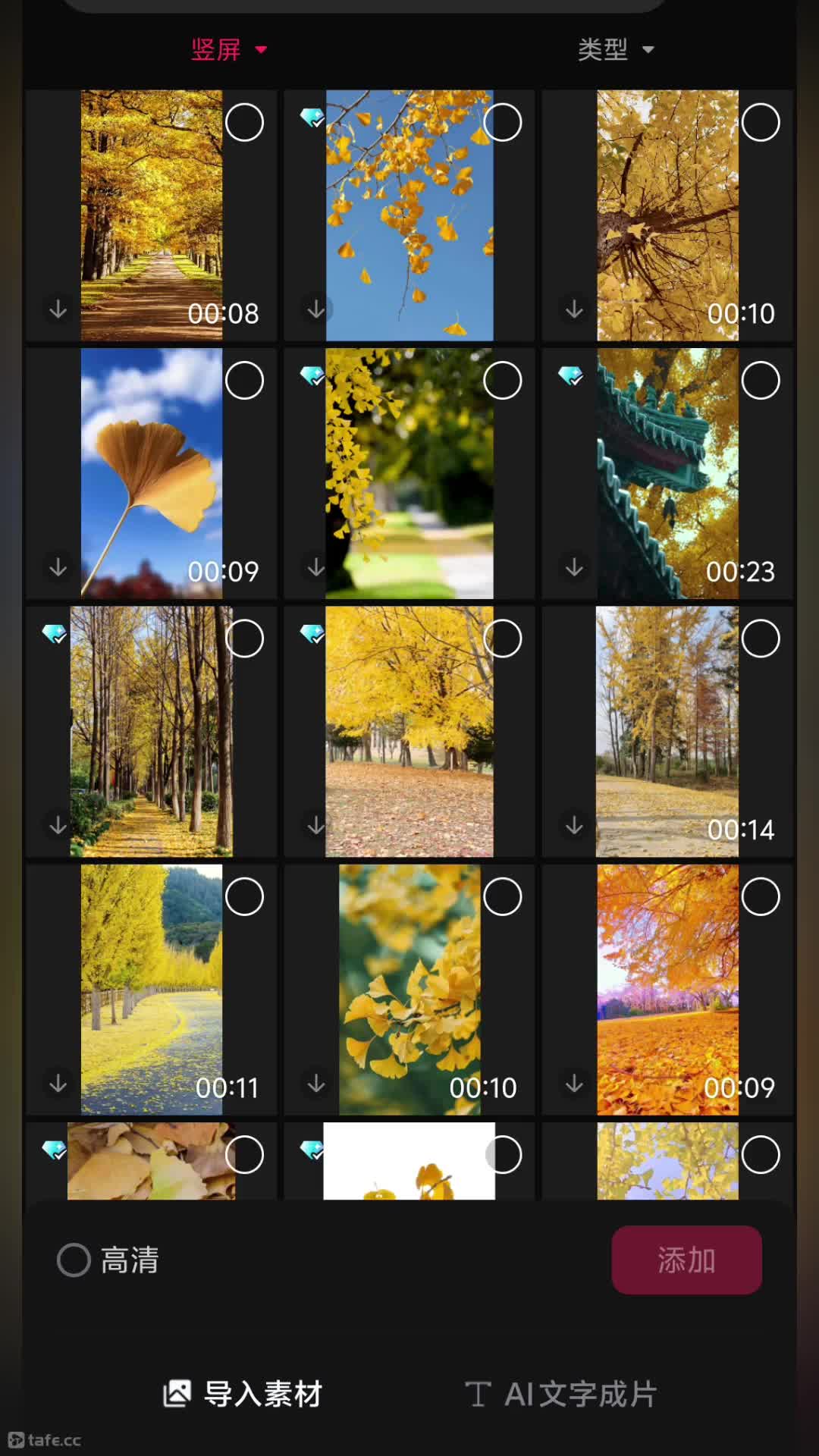Open the 类型 type filter dropdown

(x=615, y=50)
